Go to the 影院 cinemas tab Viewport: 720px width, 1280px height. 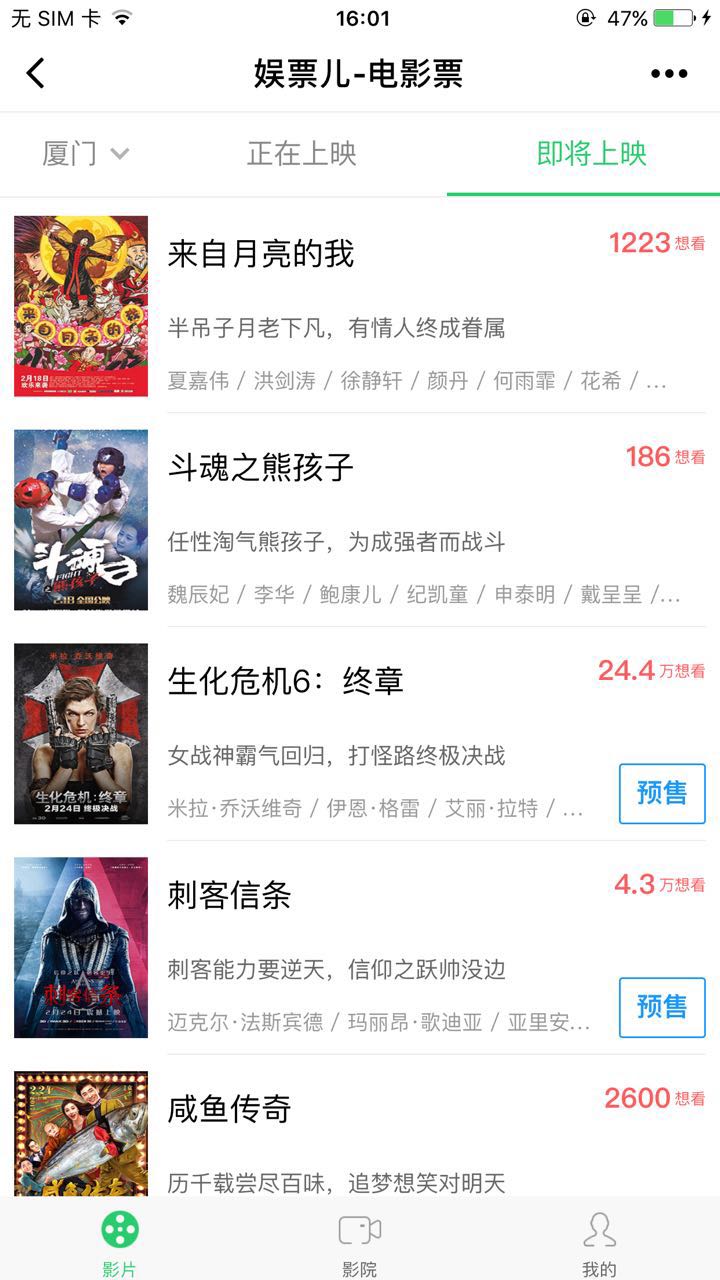click(x=360, y=1242)
